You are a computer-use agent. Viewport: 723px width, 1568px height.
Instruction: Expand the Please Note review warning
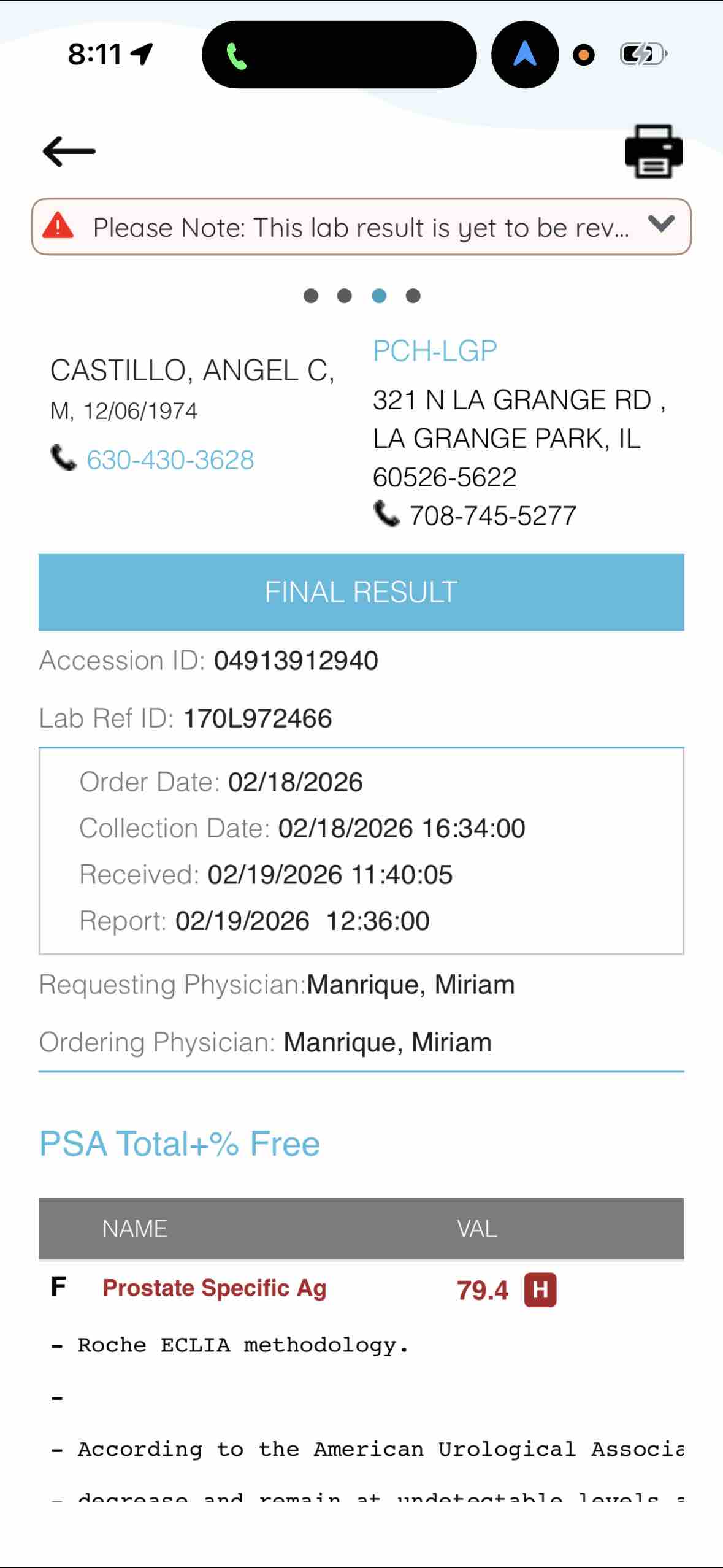point(661,225)
